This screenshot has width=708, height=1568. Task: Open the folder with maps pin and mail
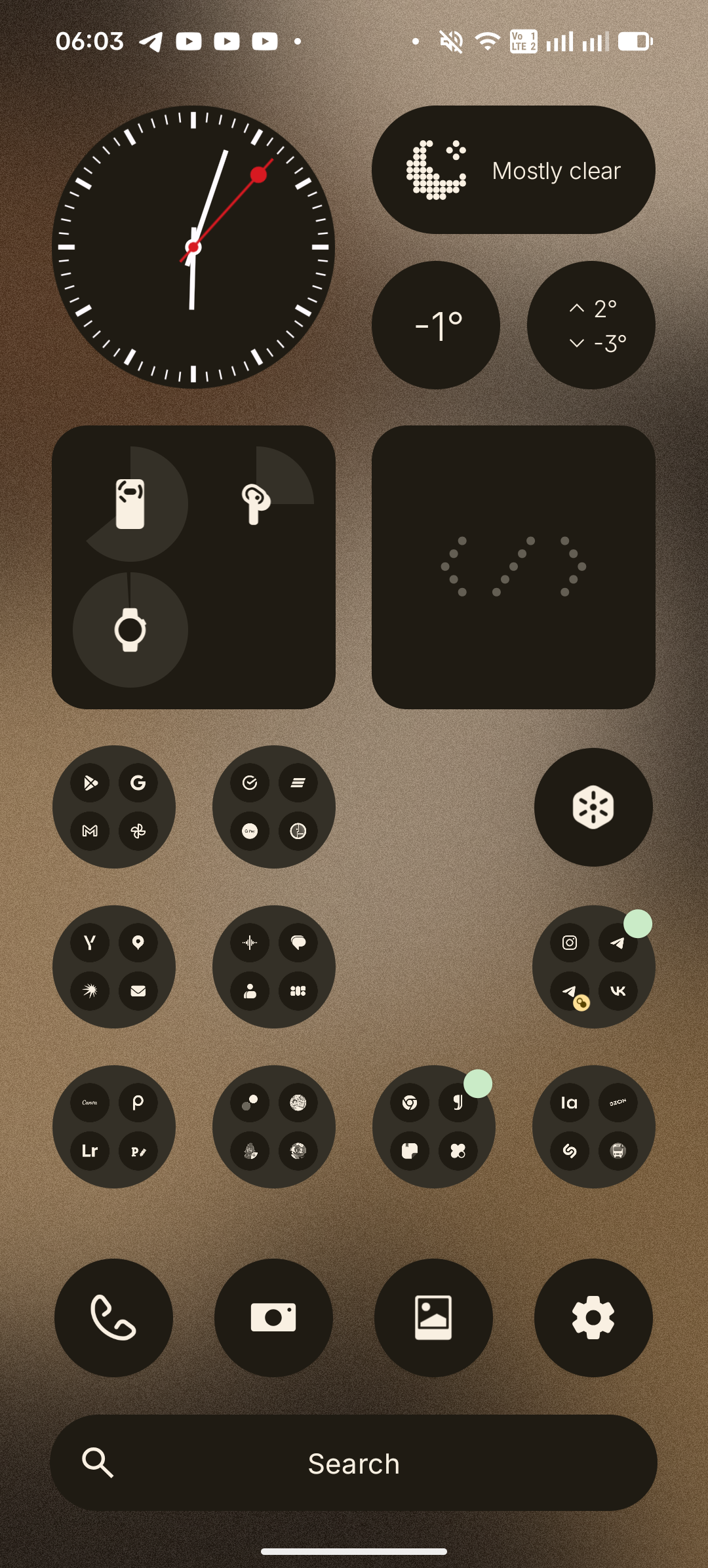coord(114,967)
